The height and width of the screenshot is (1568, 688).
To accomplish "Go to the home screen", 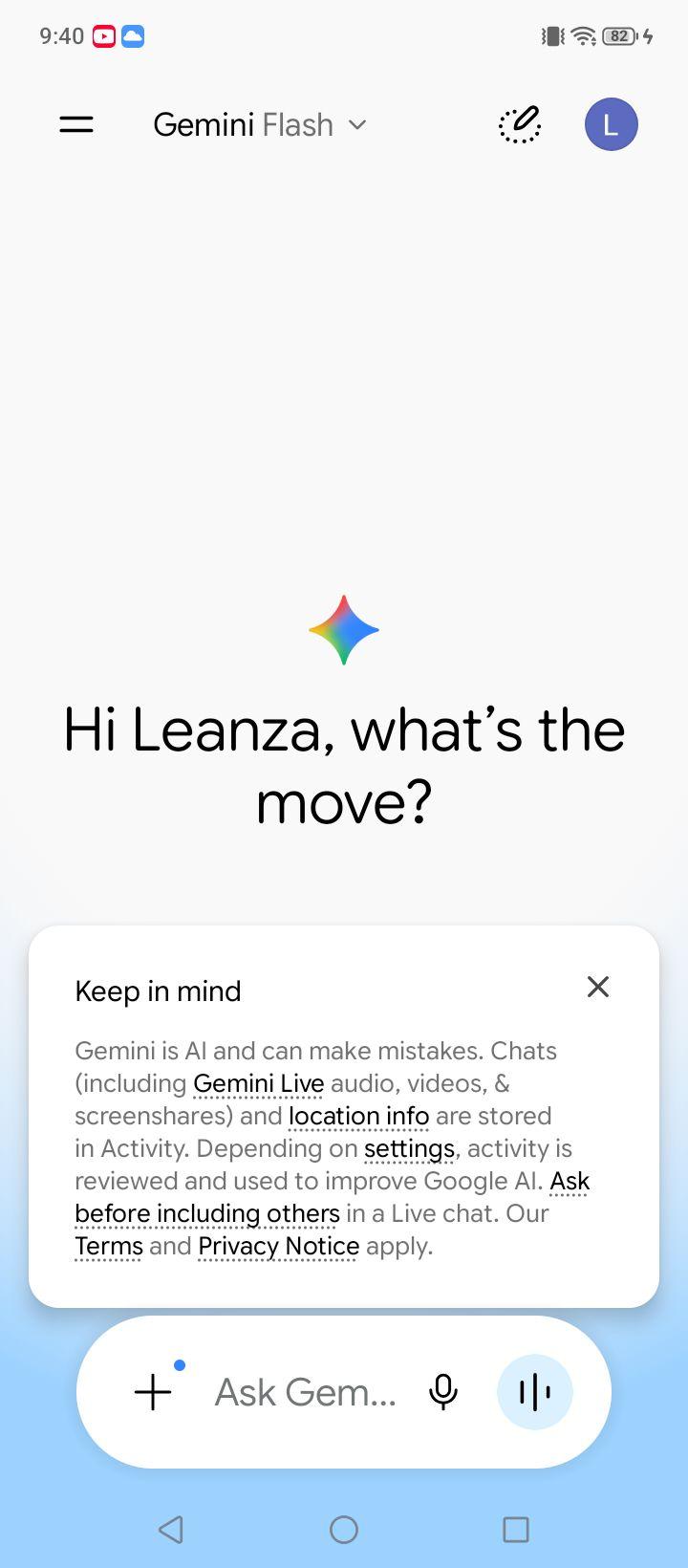I will click(344, 1530).
